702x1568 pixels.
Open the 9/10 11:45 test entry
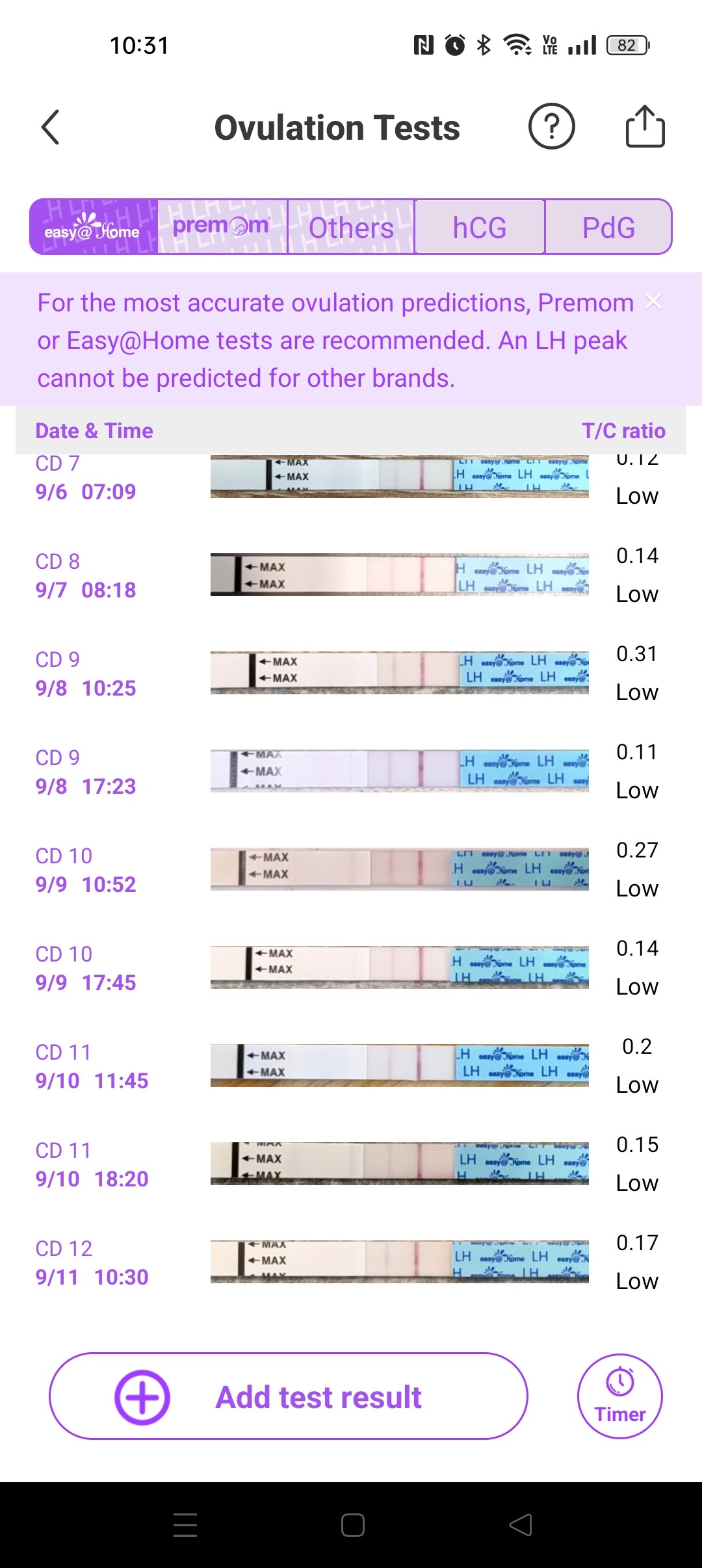tap(351, 1066)
